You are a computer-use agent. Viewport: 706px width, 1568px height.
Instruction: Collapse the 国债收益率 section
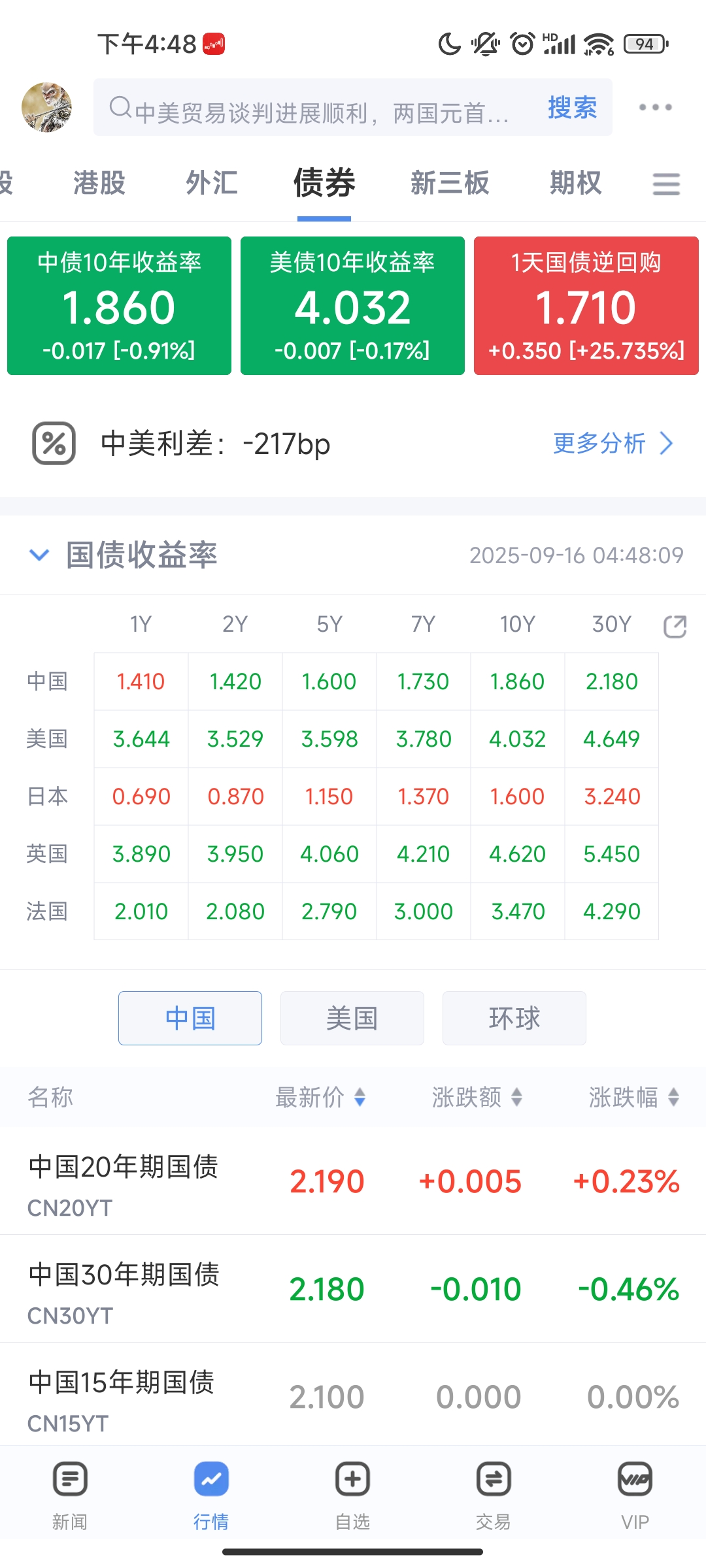point(40,555)
